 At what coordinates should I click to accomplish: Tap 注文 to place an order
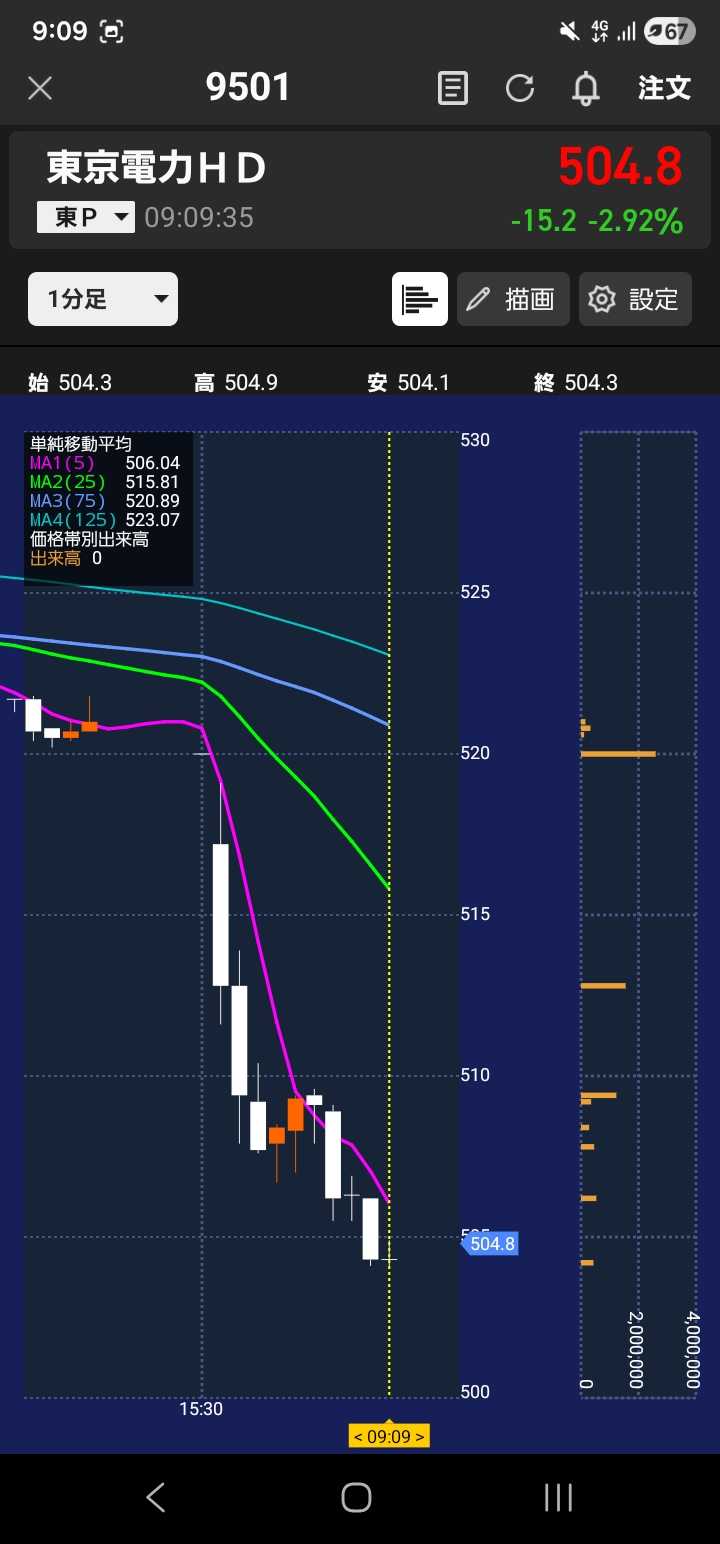click(665, 88)
